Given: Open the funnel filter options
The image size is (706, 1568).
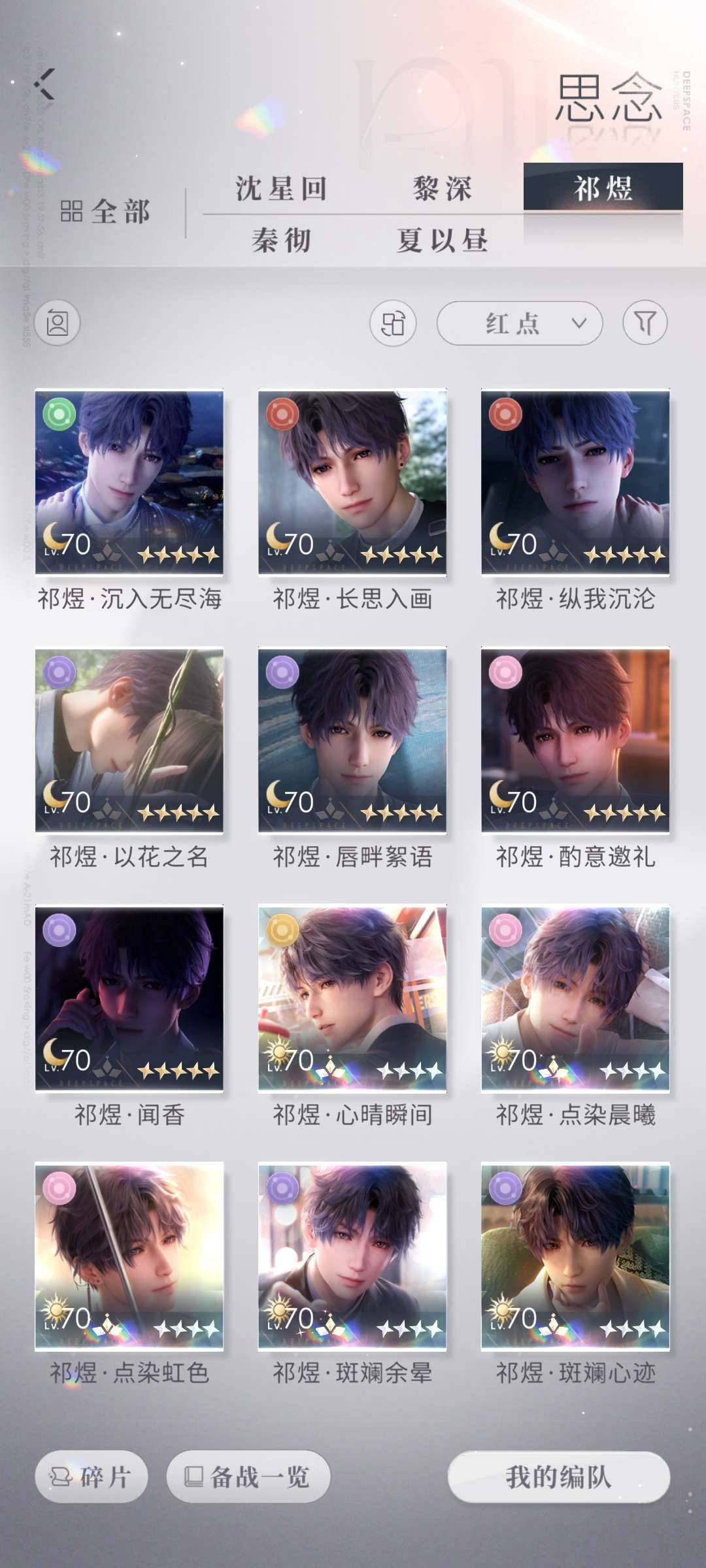Looking at the screenshot, I should click(x=645, y=323).
